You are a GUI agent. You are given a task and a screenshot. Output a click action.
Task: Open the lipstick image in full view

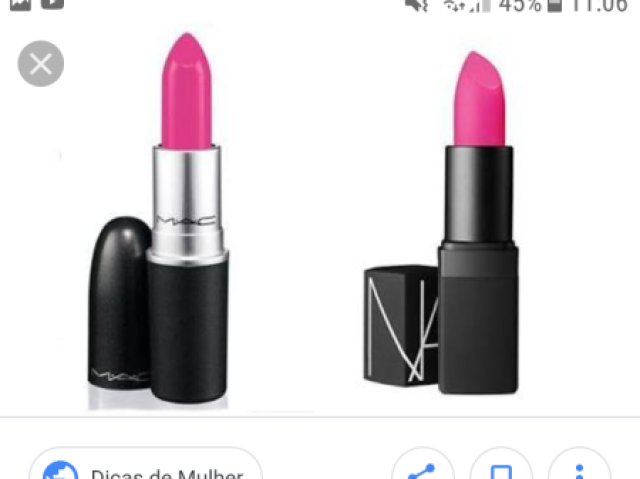point(320,220)
